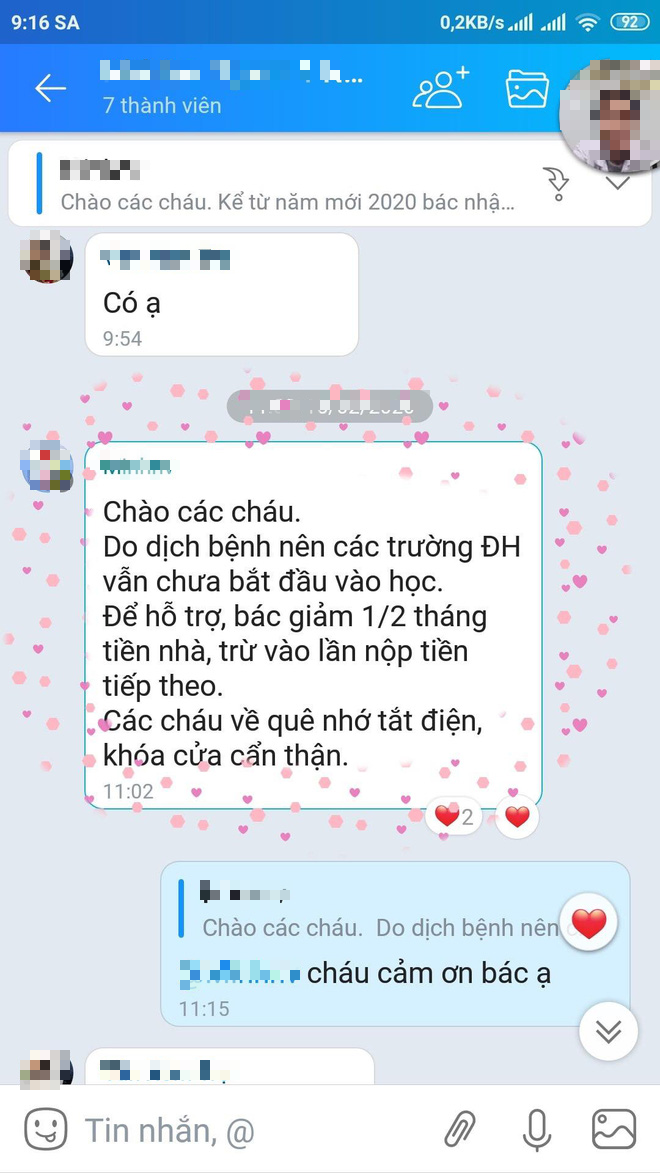Tap the heart reaction on the 11:02 message
Image resolution: width=660 pixels, height=1173 pixels.
click(x=517, y=817)
